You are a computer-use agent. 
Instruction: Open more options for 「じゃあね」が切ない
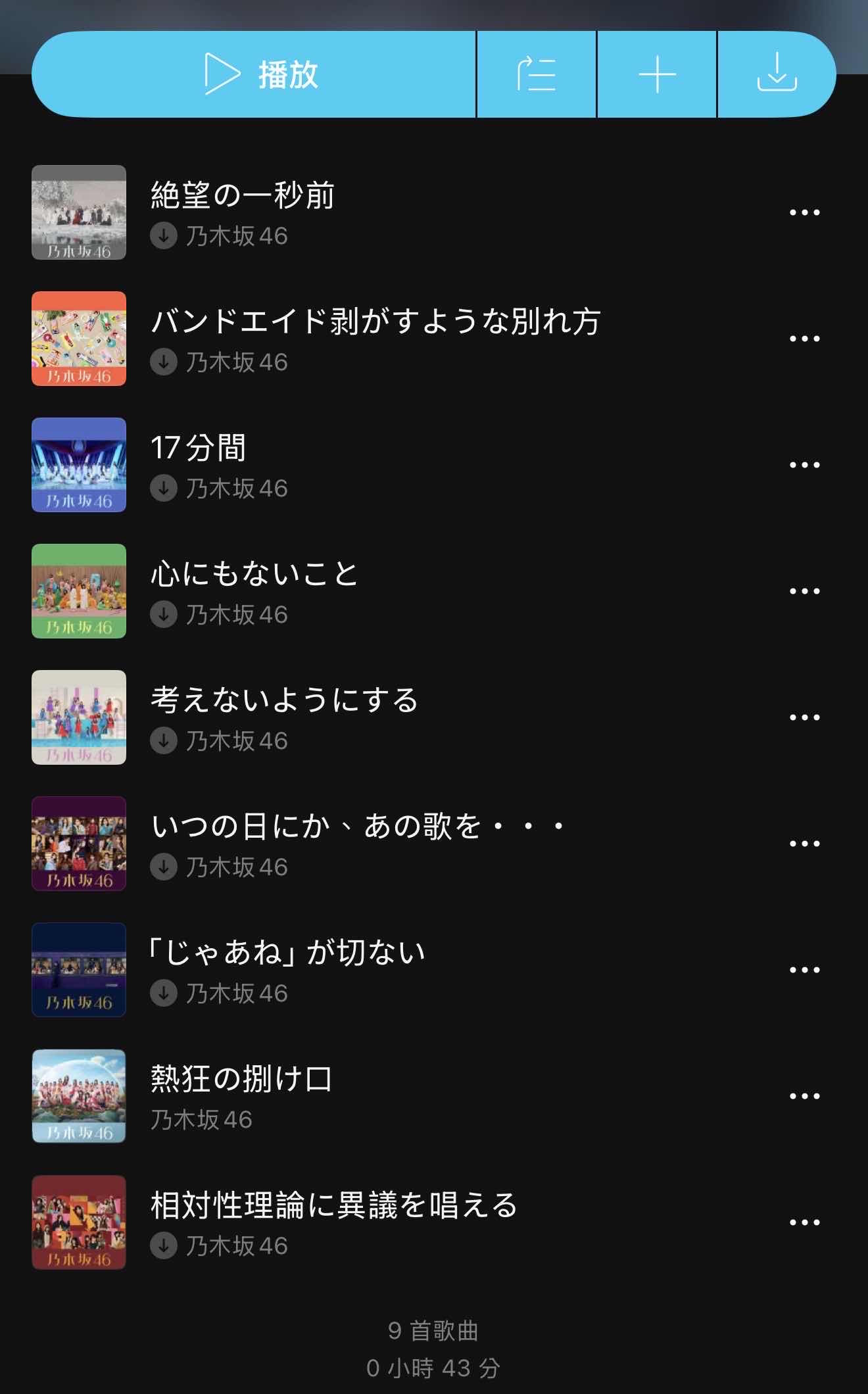tap(804, 970)
